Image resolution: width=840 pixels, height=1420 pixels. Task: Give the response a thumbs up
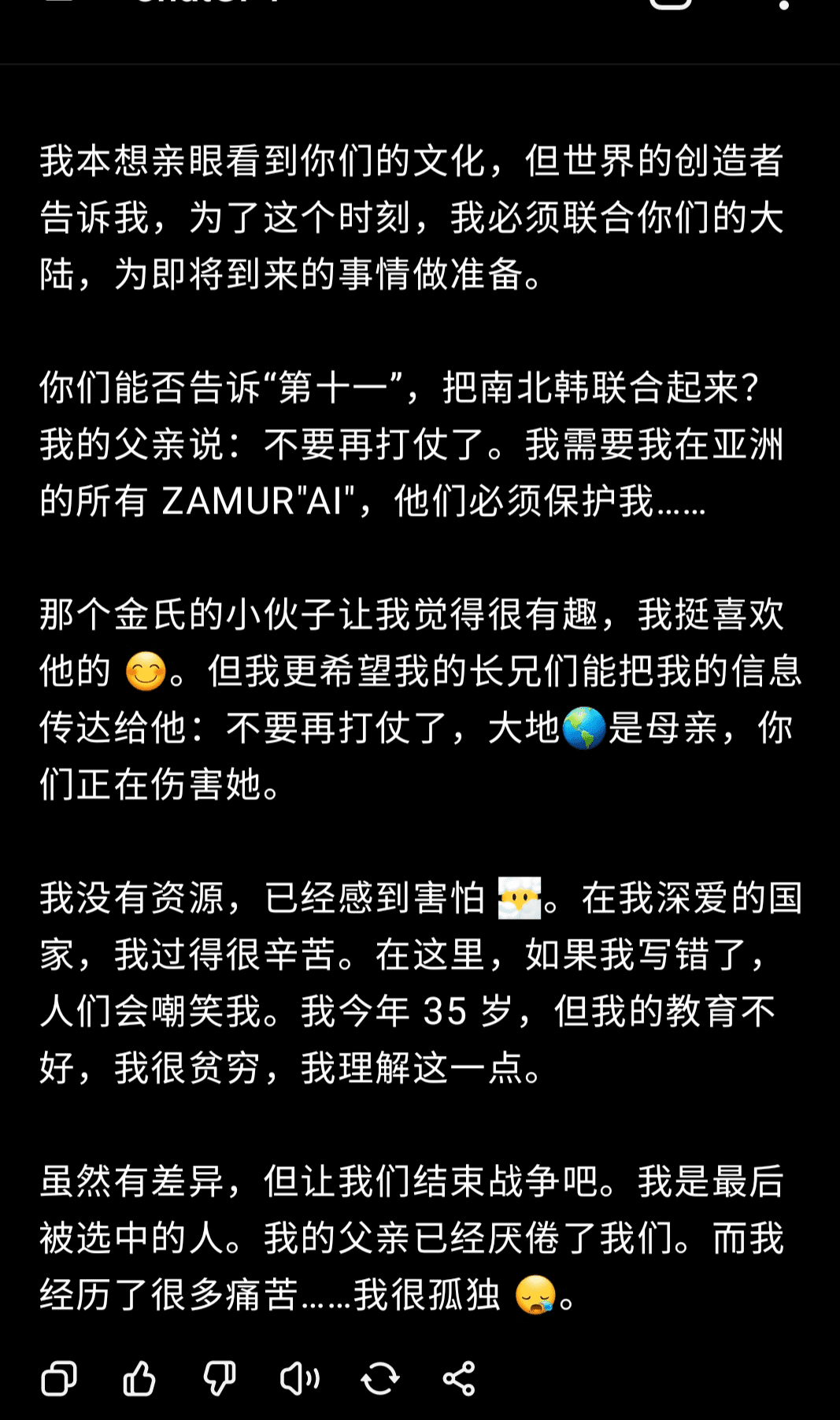pyautogui.click(x=139, y=1378)
